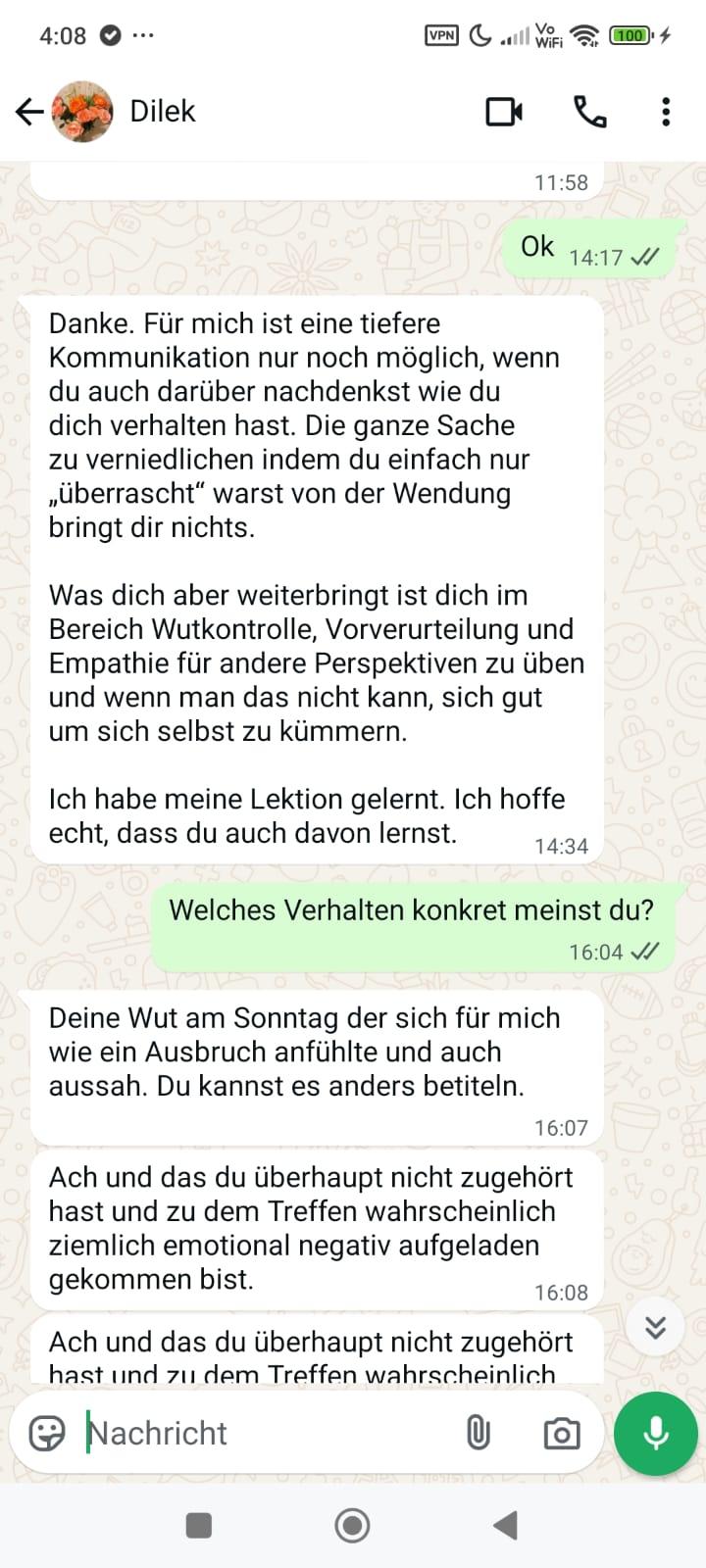Start a voice call with Dilek
The image size is (706, 1568).
tap(589, 112)
